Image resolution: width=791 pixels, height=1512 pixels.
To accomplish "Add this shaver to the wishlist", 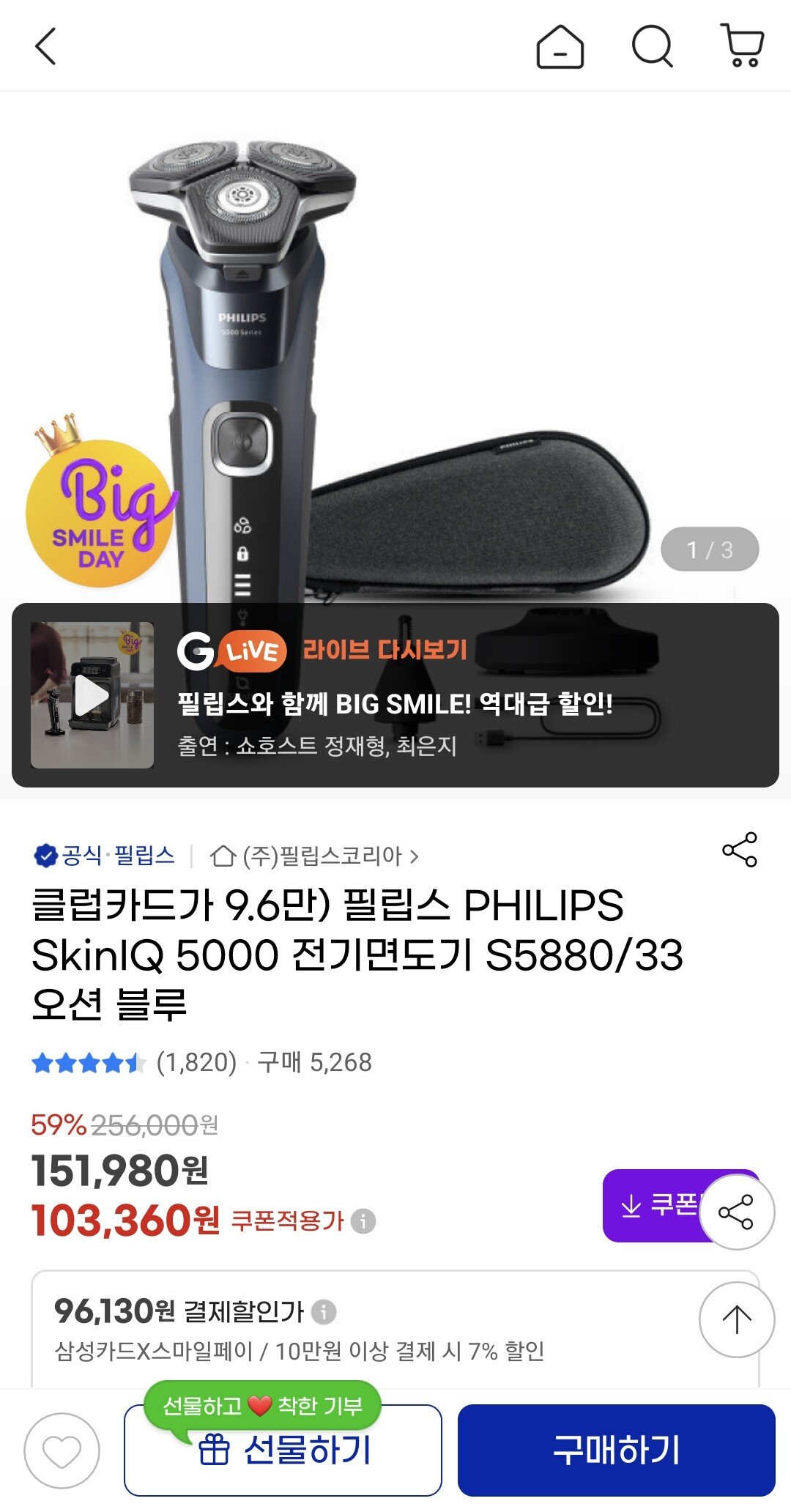I will [62, 1450].
